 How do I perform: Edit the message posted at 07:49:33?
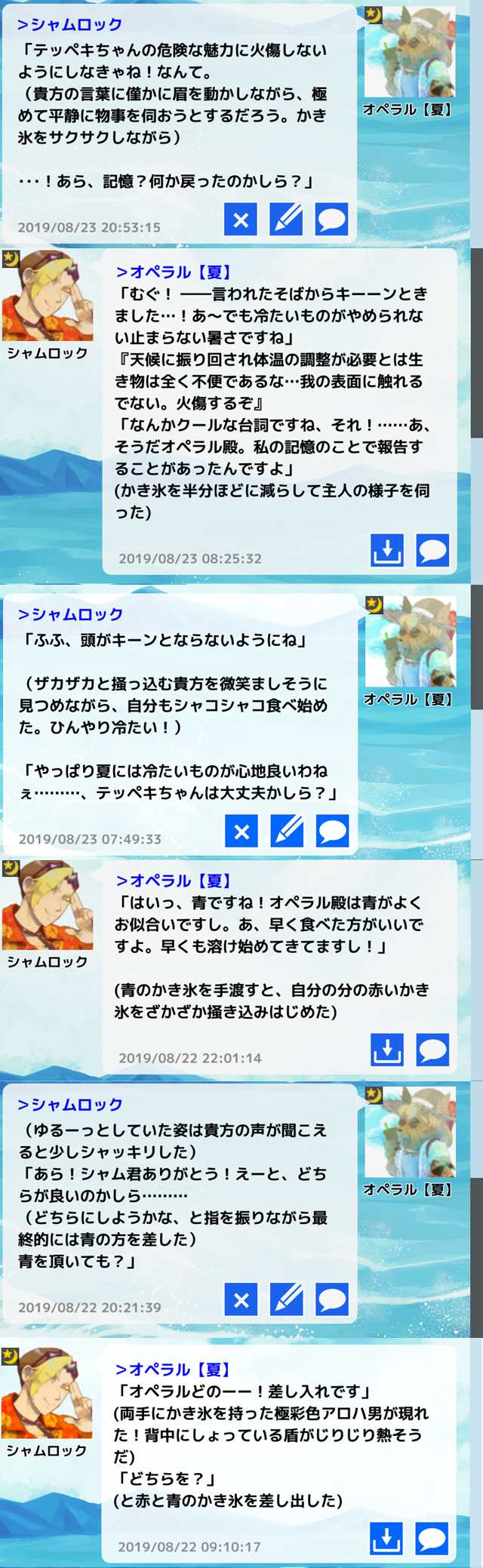(287, 832)
